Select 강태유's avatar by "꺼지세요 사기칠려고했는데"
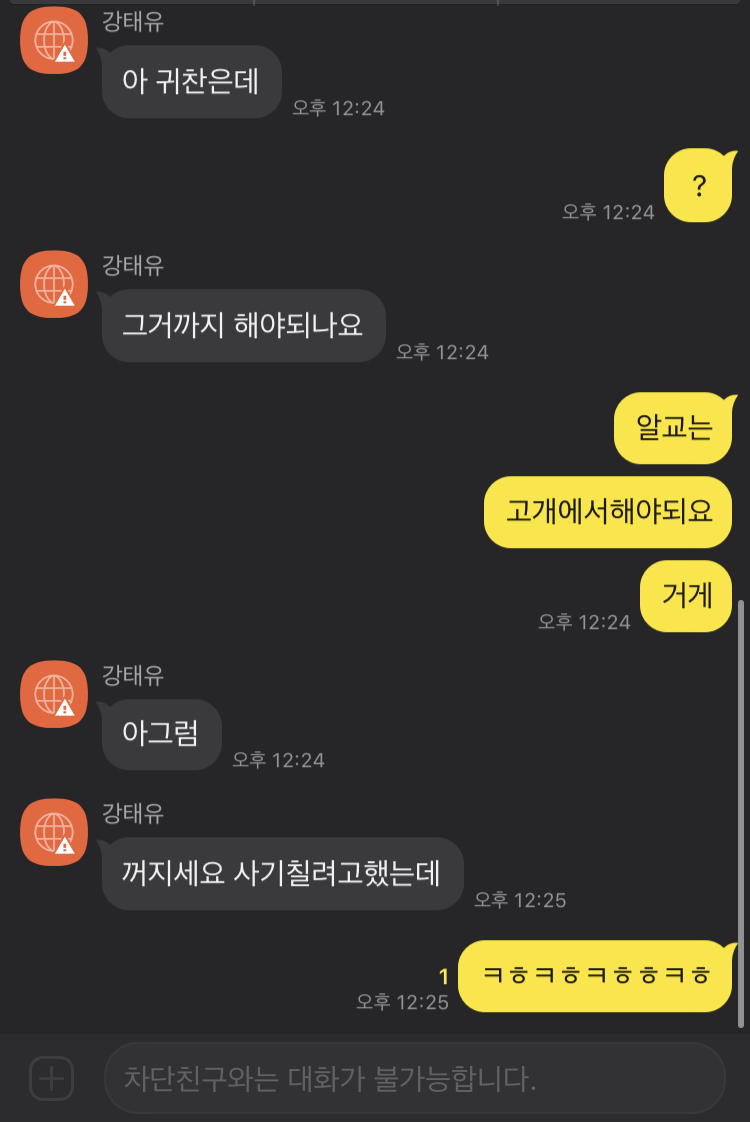Image resolution: width=750 pixels, height=1122 pixels. (54, 832)
